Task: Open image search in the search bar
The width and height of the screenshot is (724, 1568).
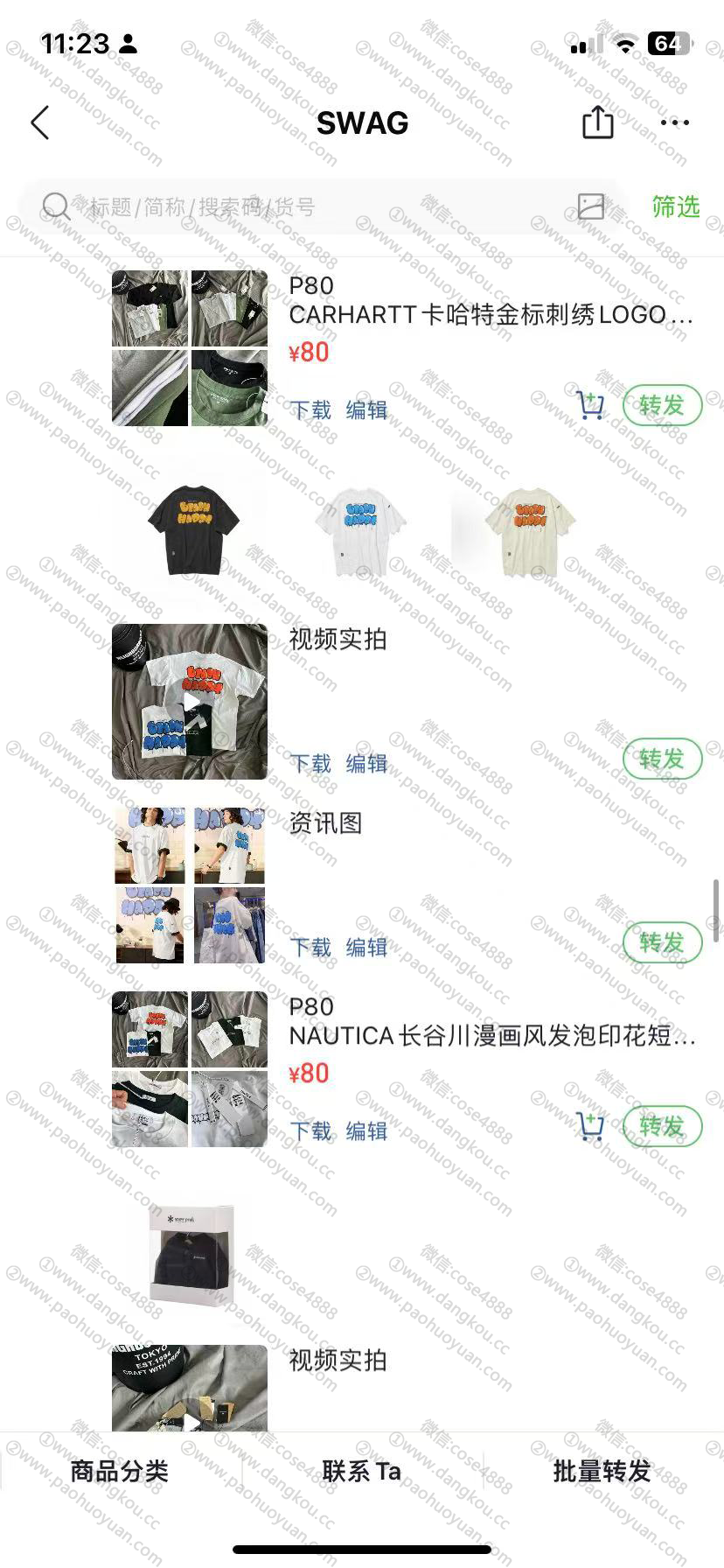Action: 591,206
